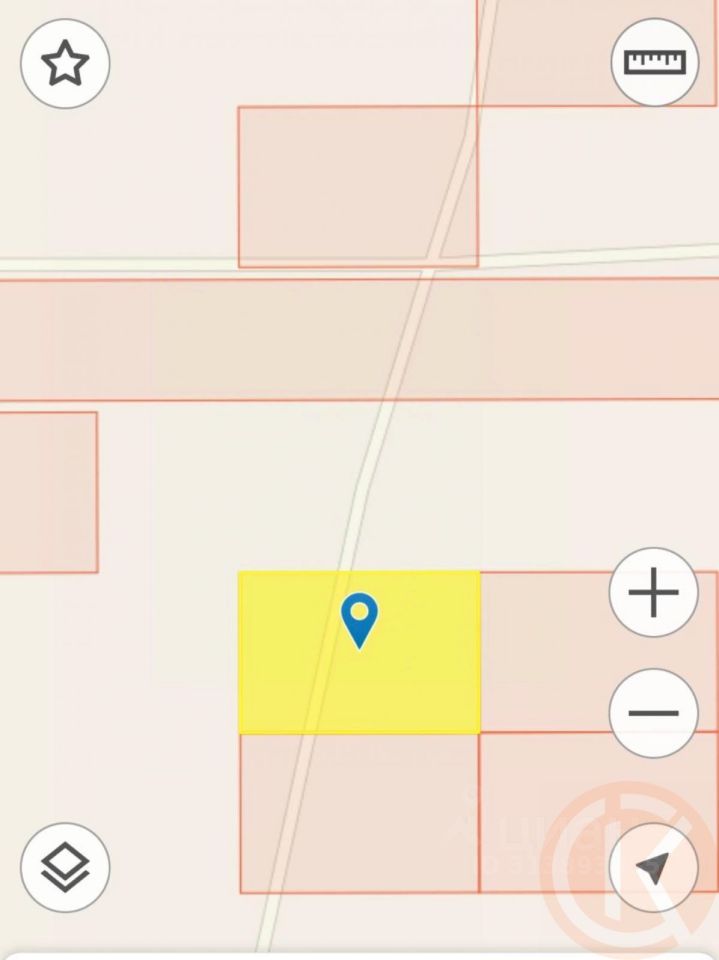Tap the blue pin on the yellow plot

359,617
